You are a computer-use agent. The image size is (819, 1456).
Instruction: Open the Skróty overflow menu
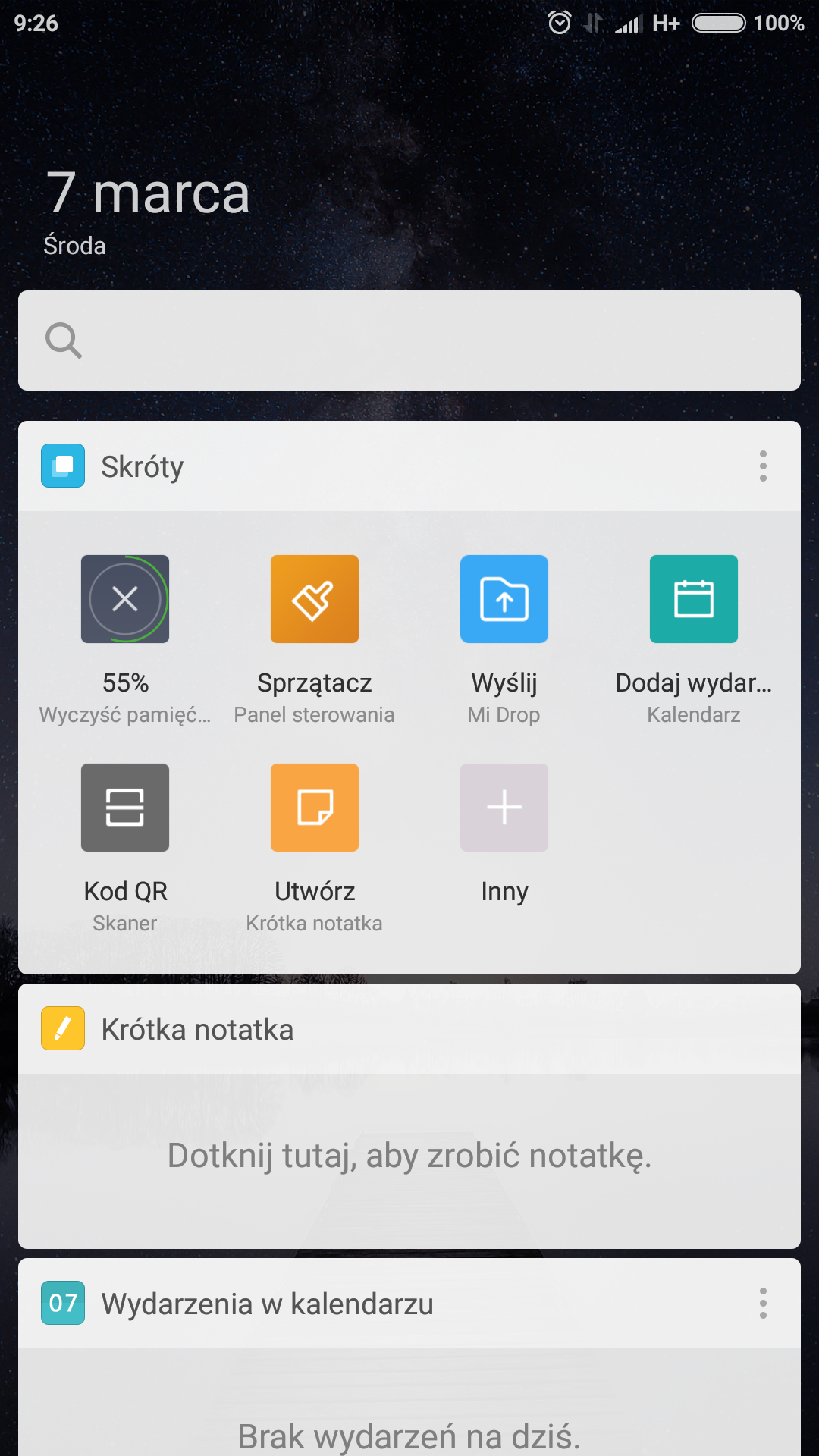763,466
